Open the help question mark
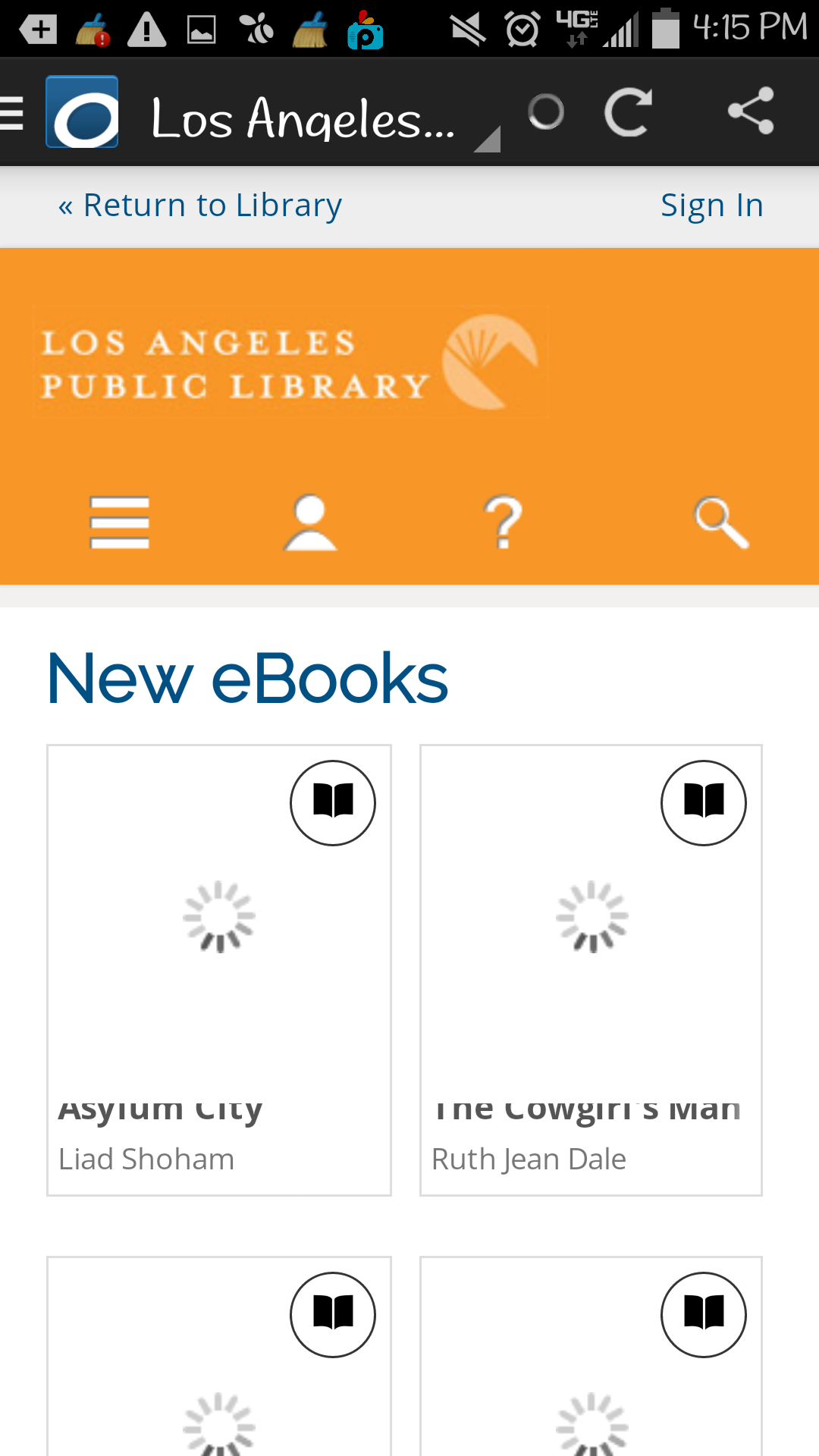The image size is (819, 1456). coord(503,522)
